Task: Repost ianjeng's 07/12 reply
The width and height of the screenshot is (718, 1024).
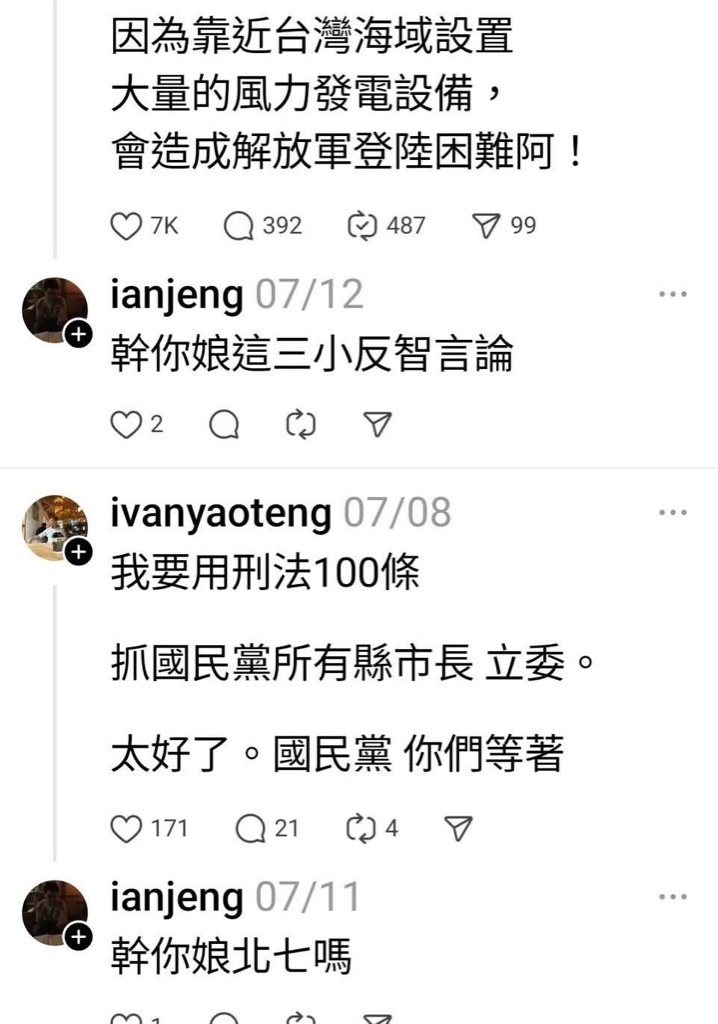Action: pos(300,425)
